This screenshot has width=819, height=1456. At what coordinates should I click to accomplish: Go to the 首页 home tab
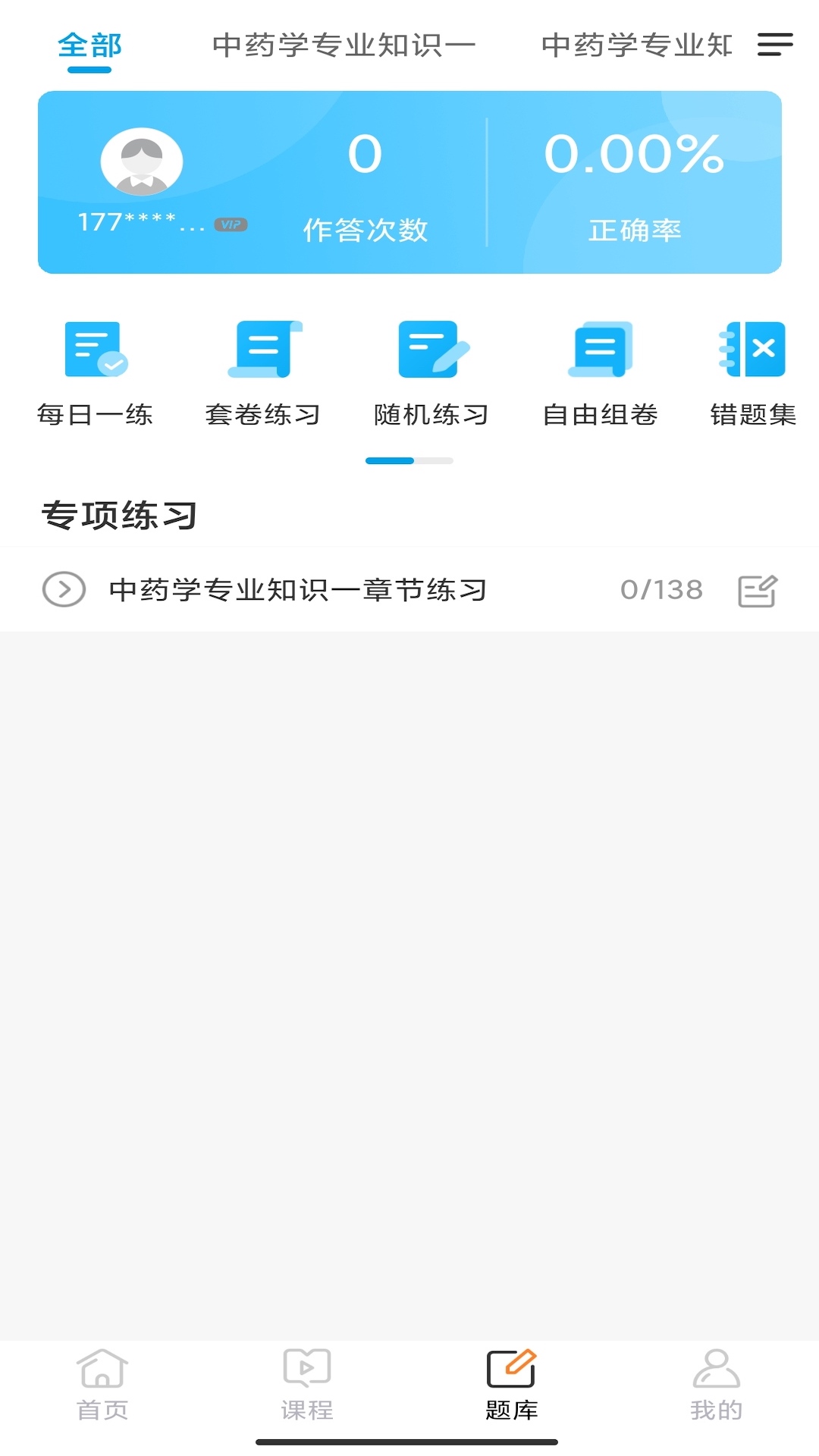click(x=102, y=1385)
